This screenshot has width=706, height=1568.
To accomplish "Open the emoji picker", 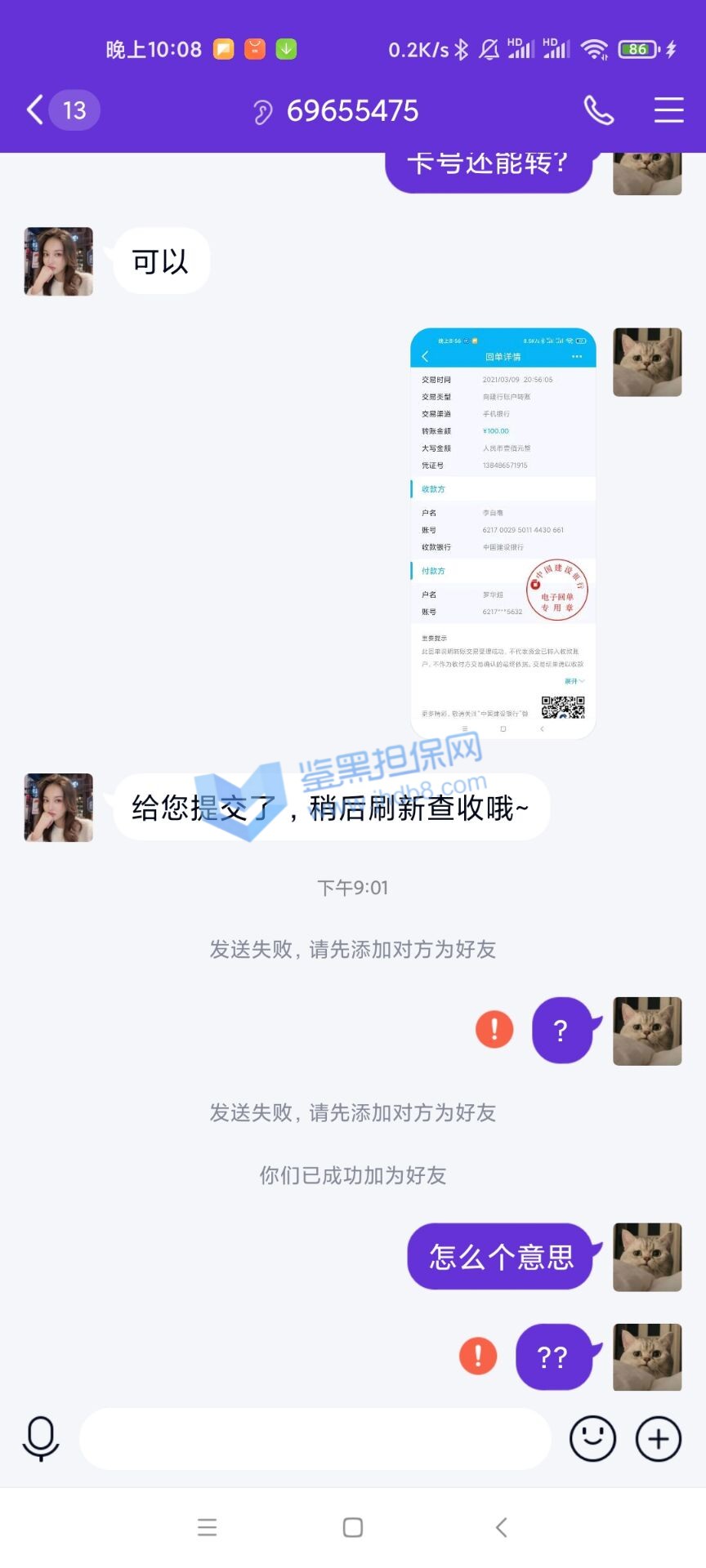I will tap(592, 1438).
